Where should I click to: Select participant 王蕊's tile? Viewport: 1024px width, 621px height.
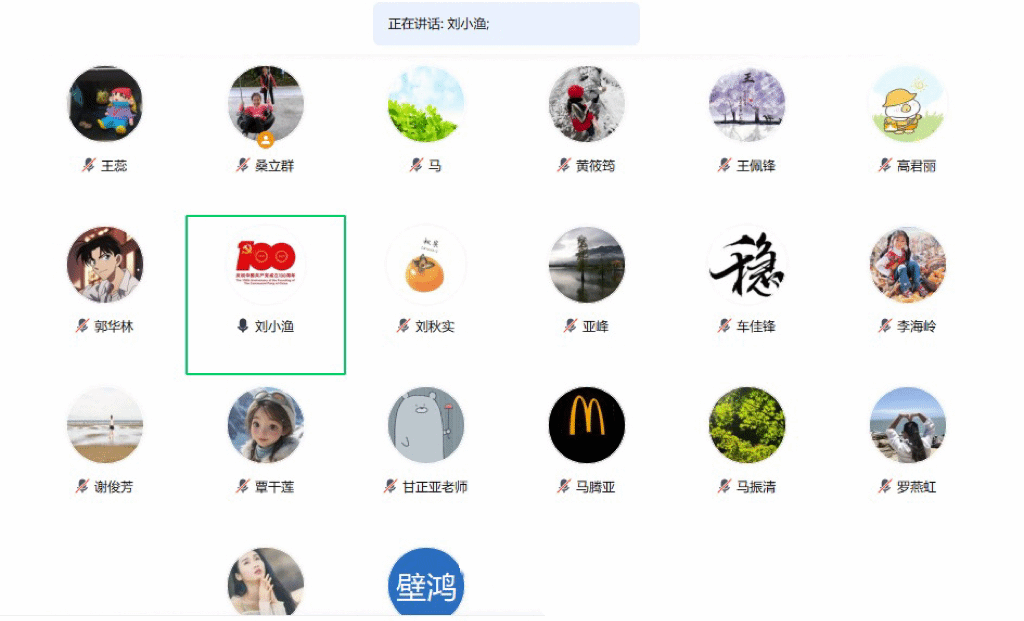[x=105, y=105]
